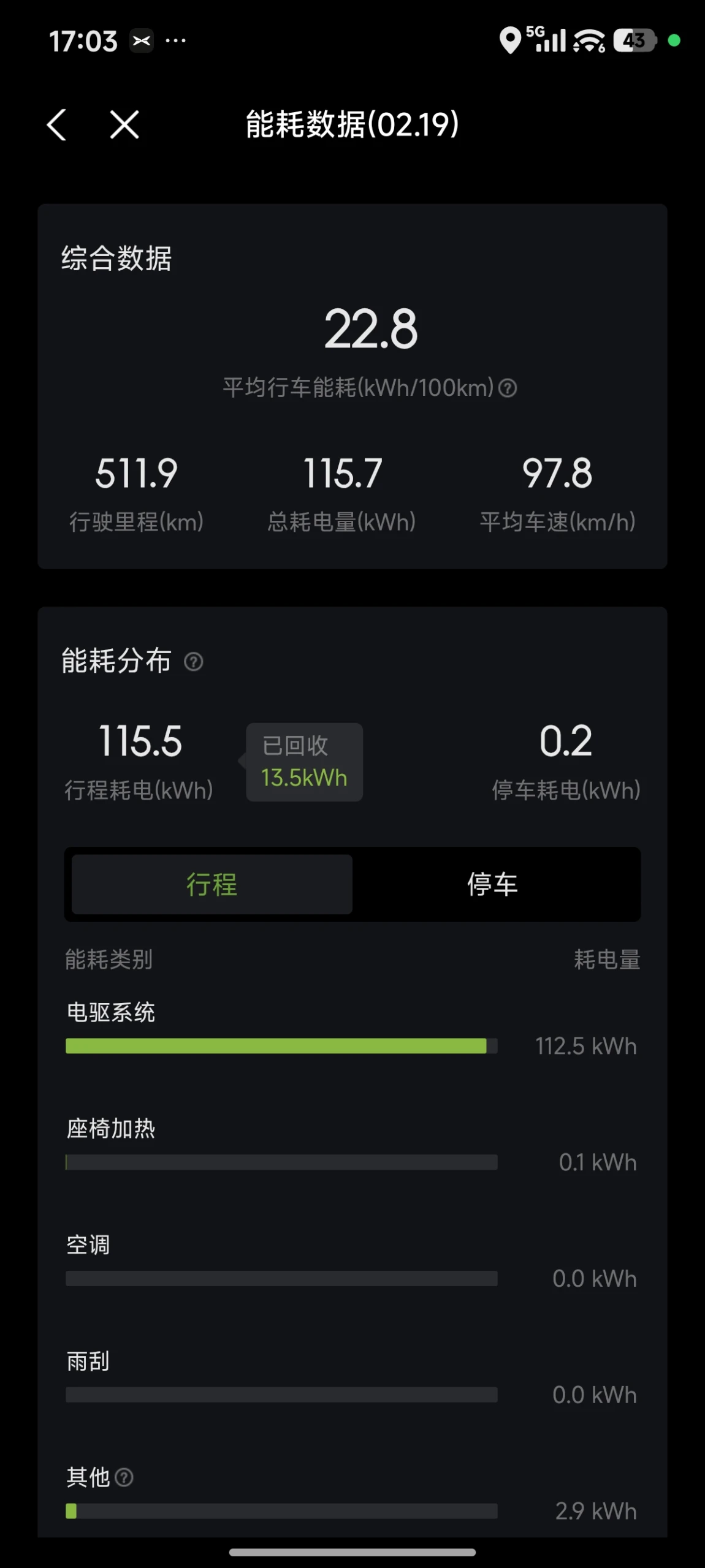Select the 行程 tab
705x1568 pixels.
[x=212, y=884]
